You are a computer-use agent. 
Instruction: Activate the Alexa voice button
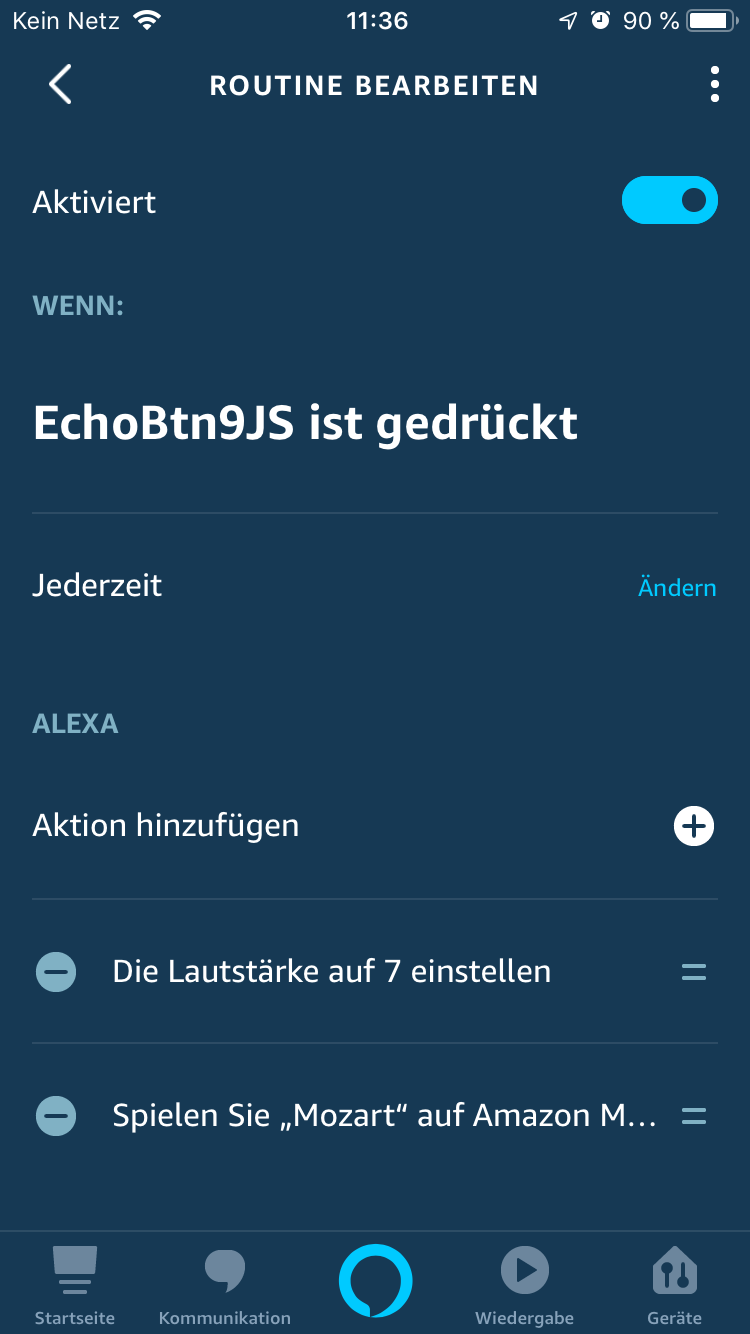375,1281
